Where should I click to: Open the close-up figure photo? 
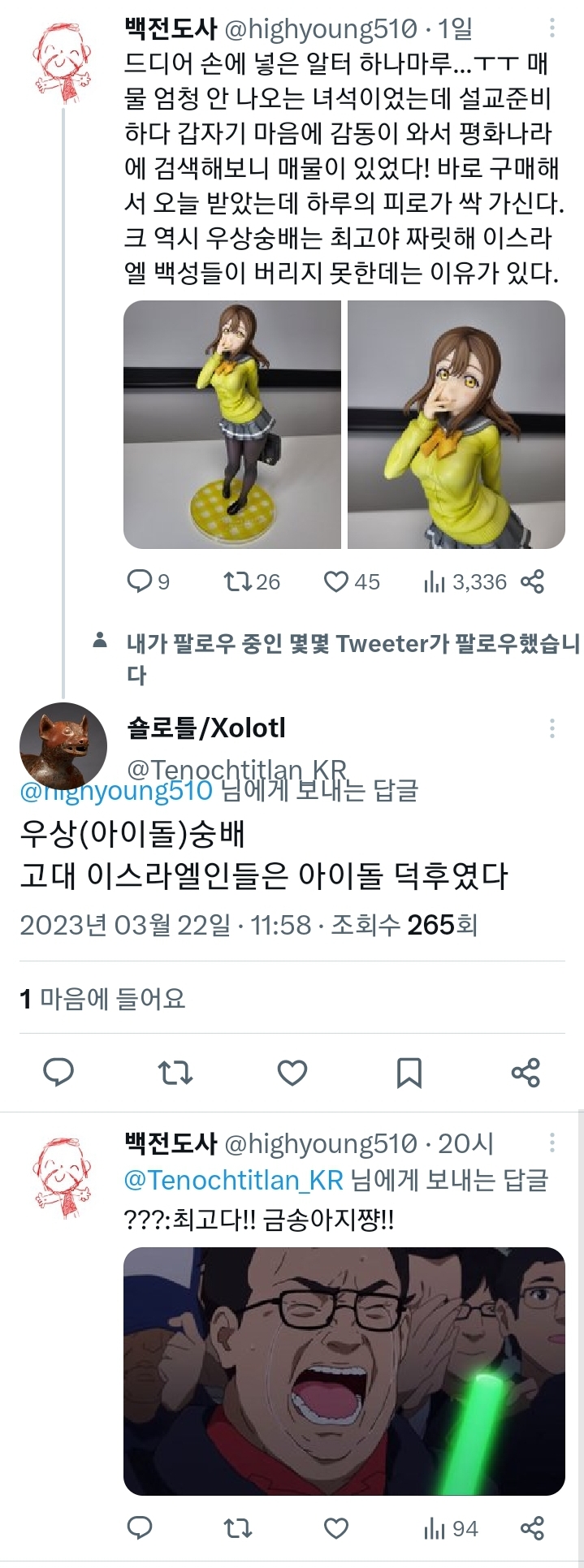tap(456, 425)
